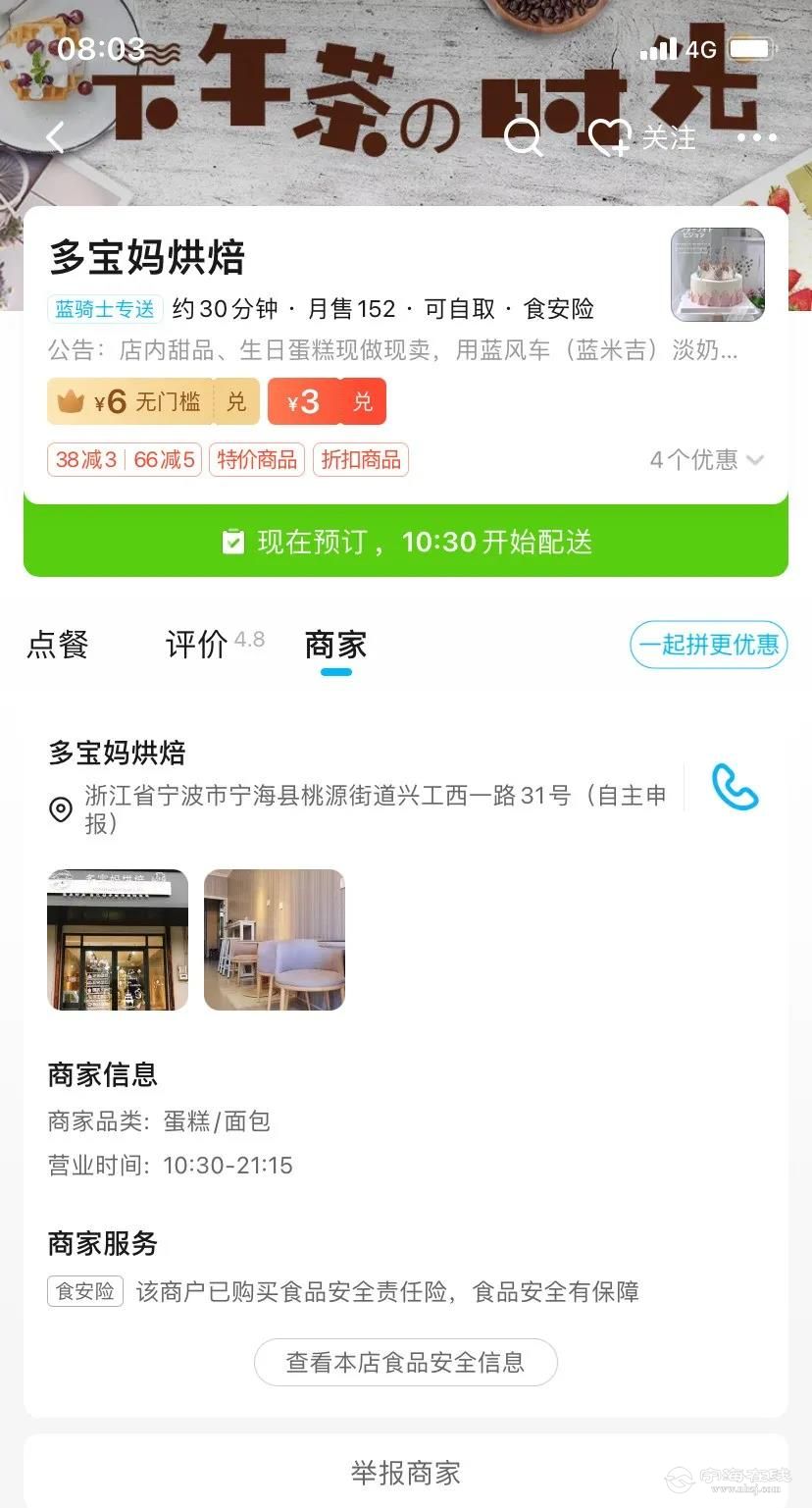The height and width of the screenshot is (1508, 812).
Task: Expand the 4个优惠 discount list
Action: (706, 459)
